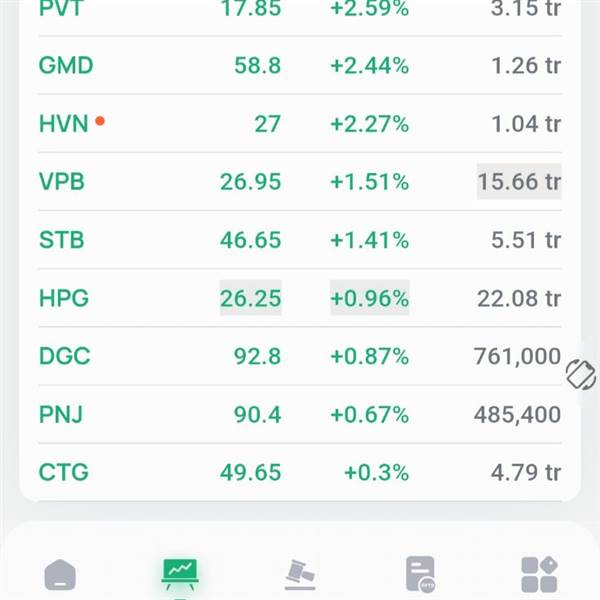Open the GMD stock row
This screenshot has height=600, width=600.
[66, 66]
